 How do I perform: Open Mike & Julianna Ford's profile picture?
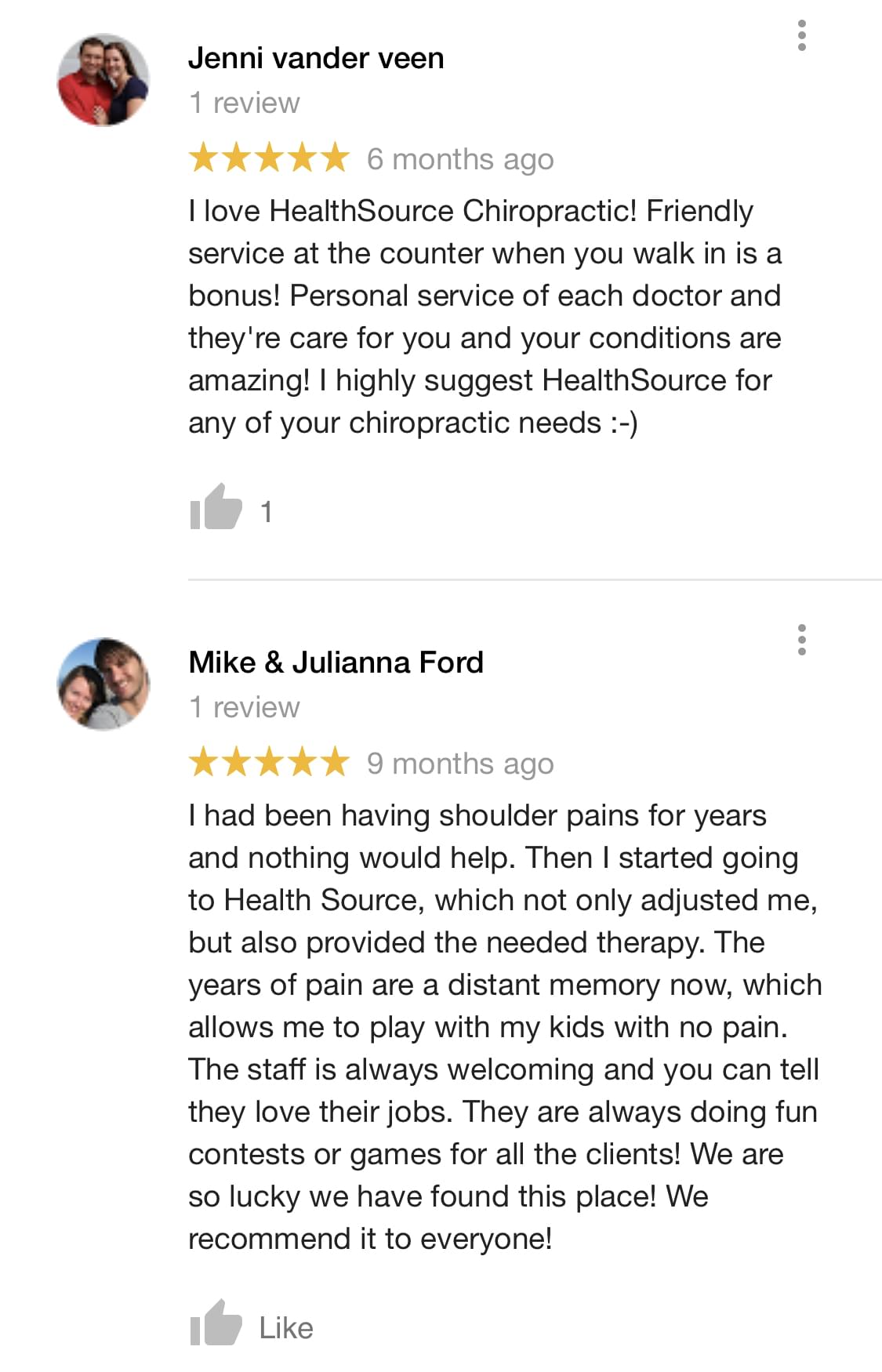pyautogui.click(x=103, y=684)
